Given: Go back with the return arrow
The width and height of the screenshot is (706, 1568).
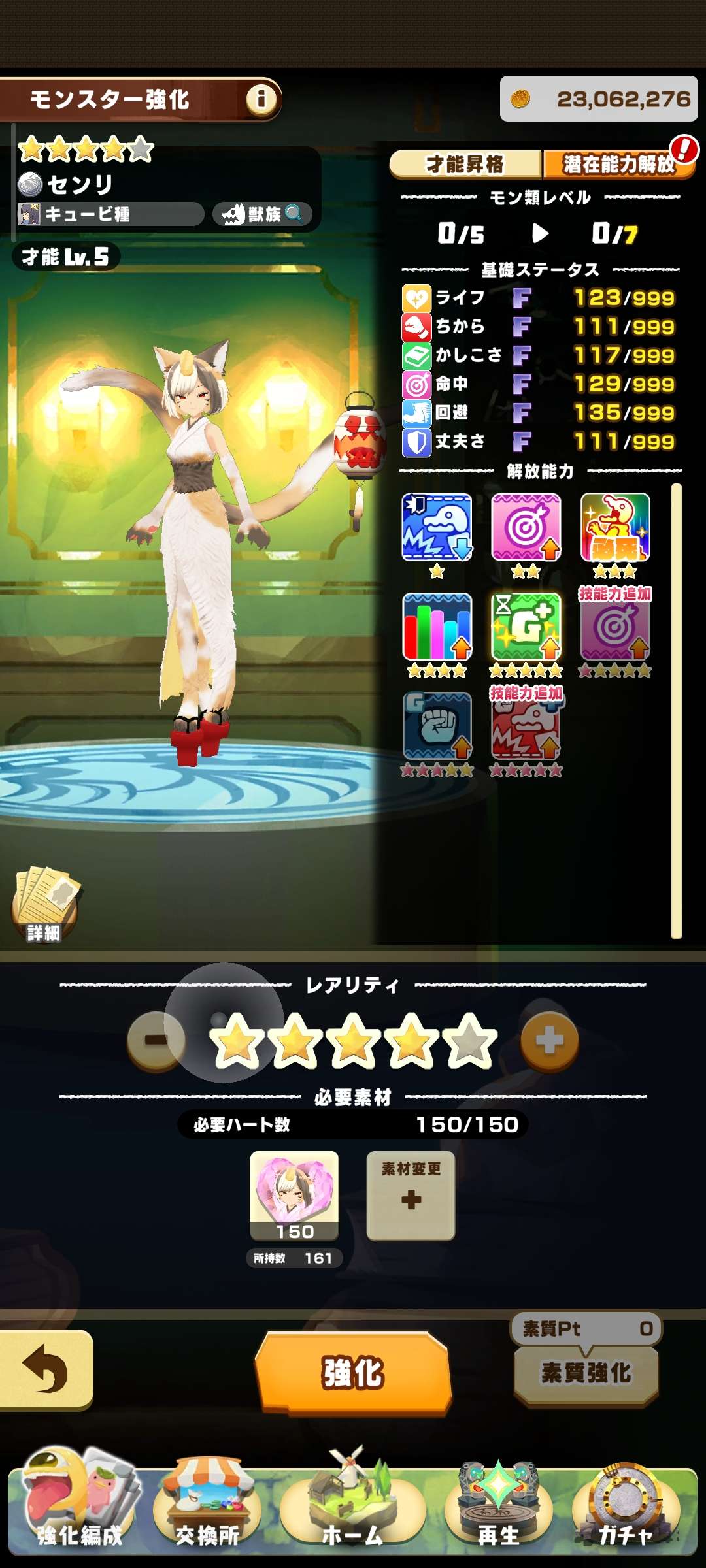Looking at the screenshot, I should pyautogui.click(x=46, y=1369).
